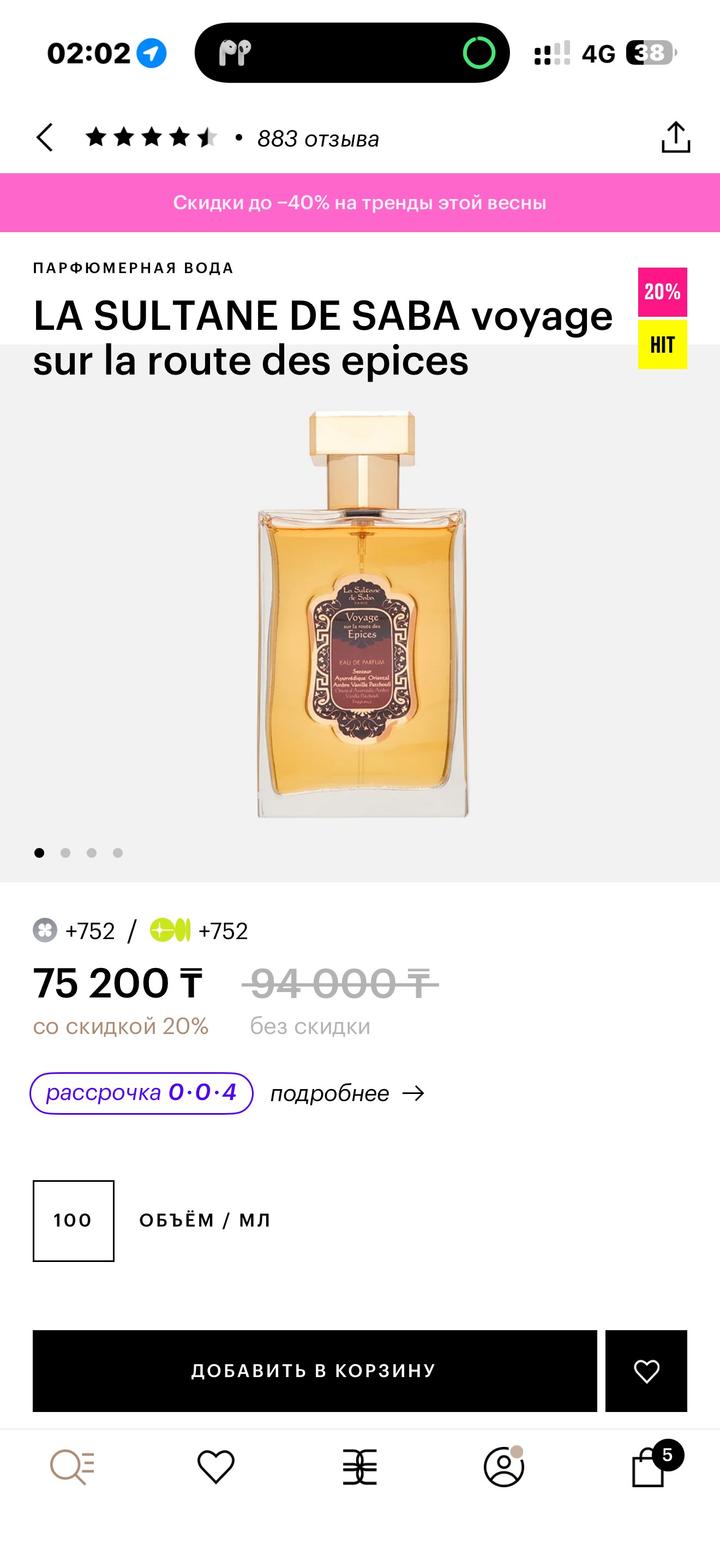Viewport: 720px width, 1564px height.
Task: Select the 100 ml volume option
Action: (x=73, y=1220)
